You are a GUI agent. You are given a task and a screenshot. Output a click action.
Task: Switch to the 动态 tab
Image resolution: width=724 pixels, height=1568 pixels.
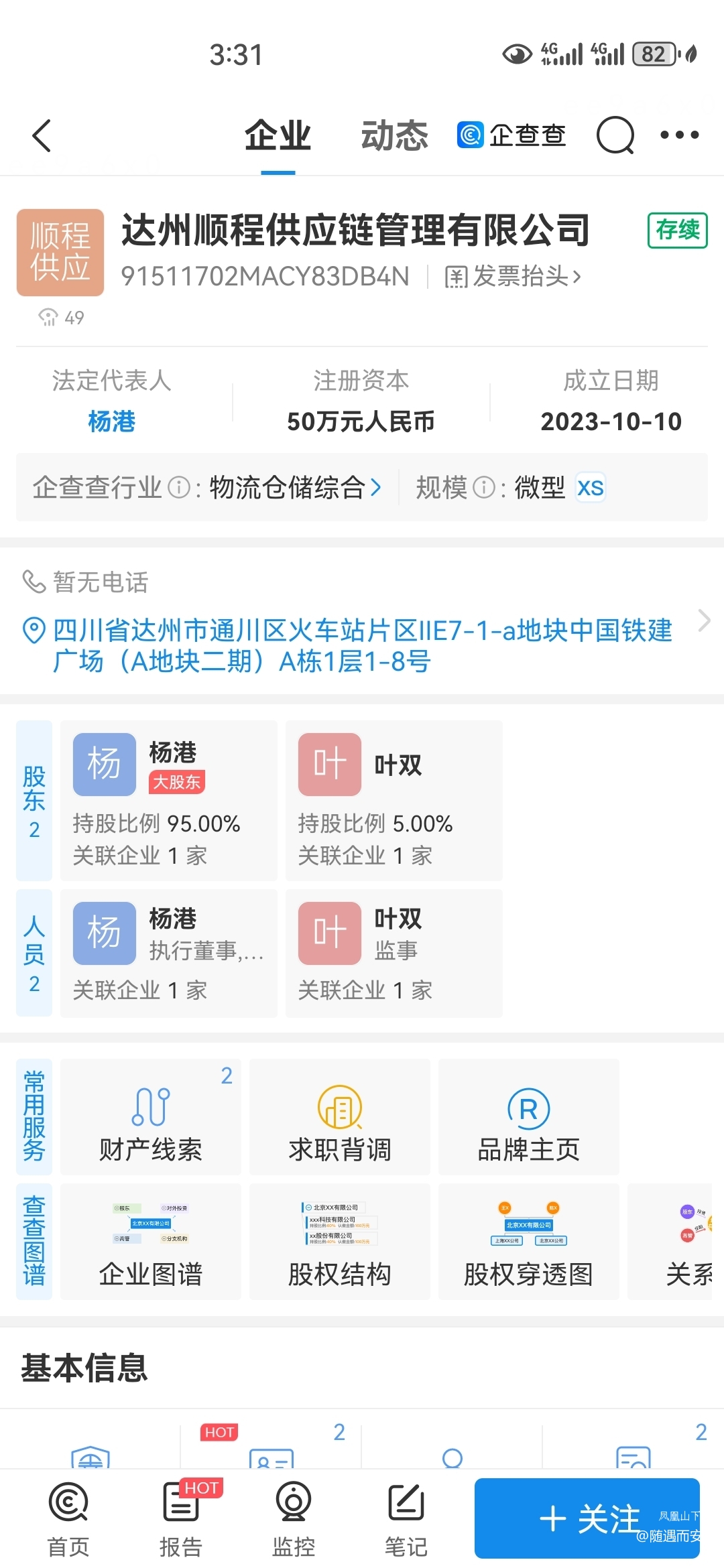click(394, 135)
